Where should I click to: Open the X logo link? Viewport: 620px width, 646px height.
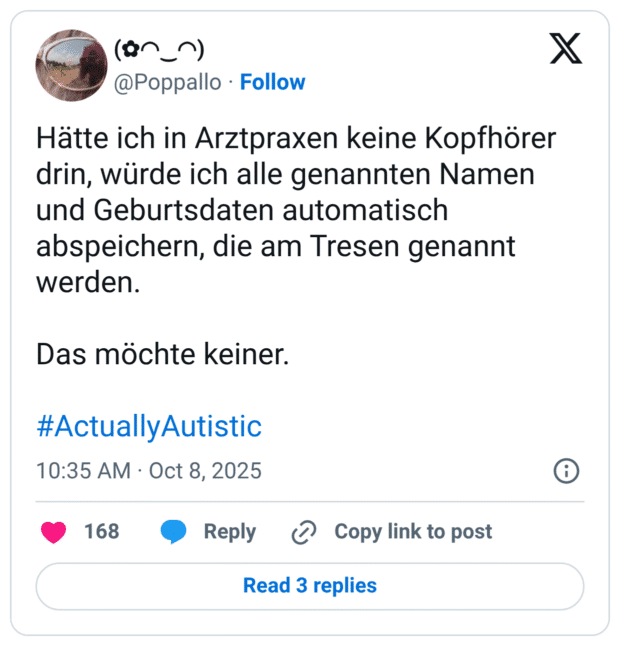565,48
